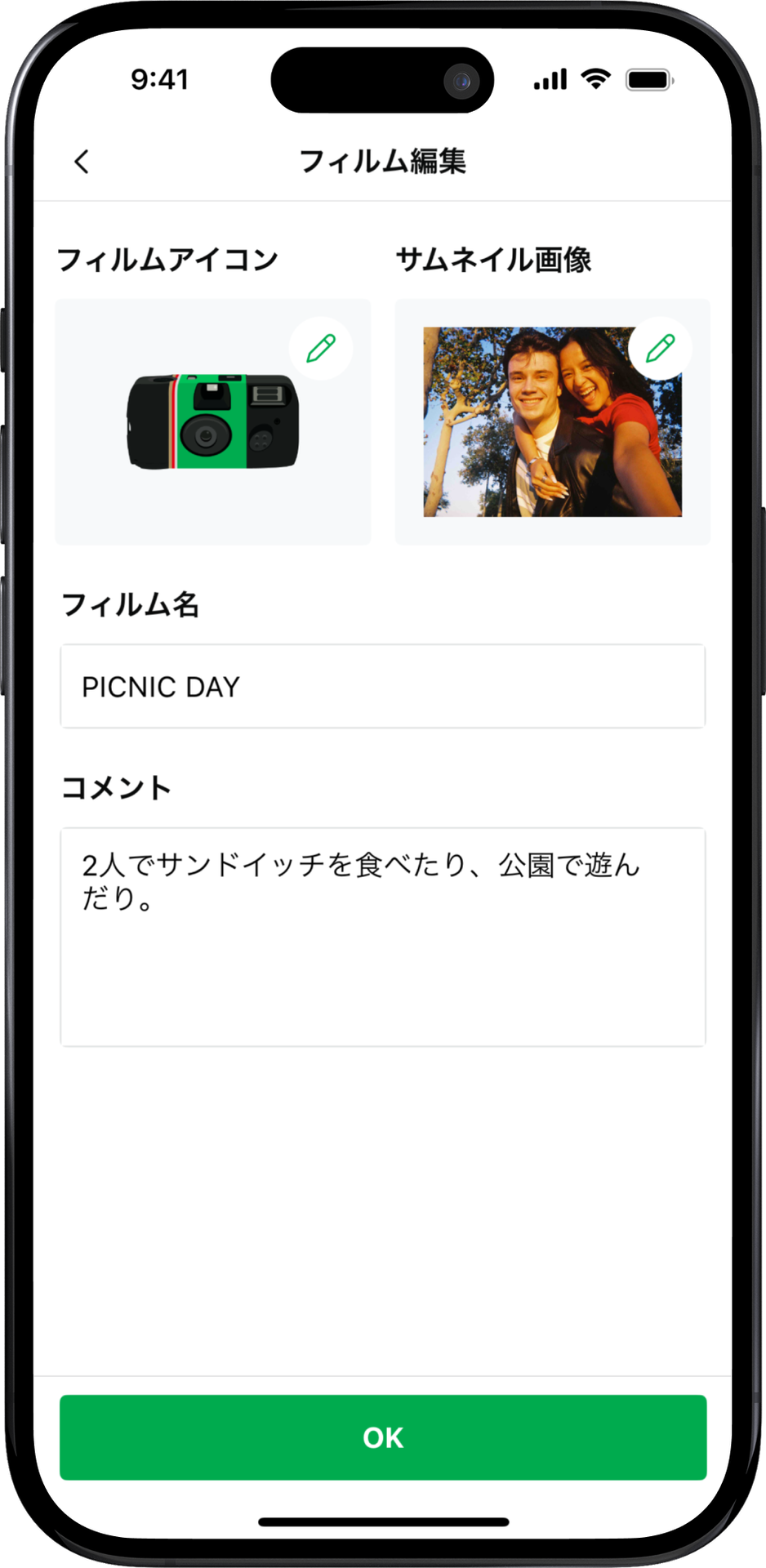766x1568 pixels.
Task: Edit the film icon using the pencil icon
Action: 320,348
